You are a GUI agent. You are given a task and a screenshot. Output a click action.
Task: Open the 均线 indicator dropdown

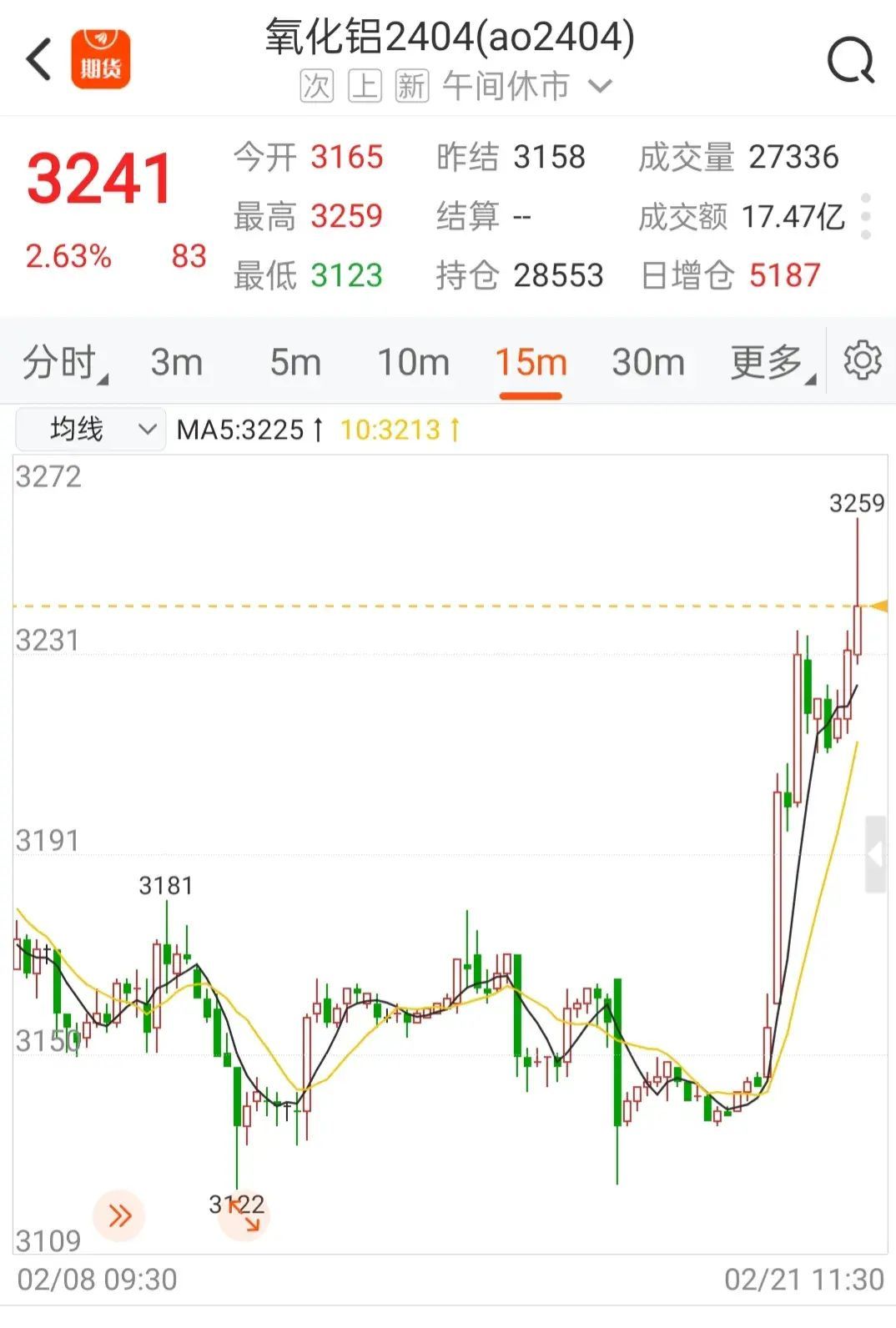(x=88, y=430)
